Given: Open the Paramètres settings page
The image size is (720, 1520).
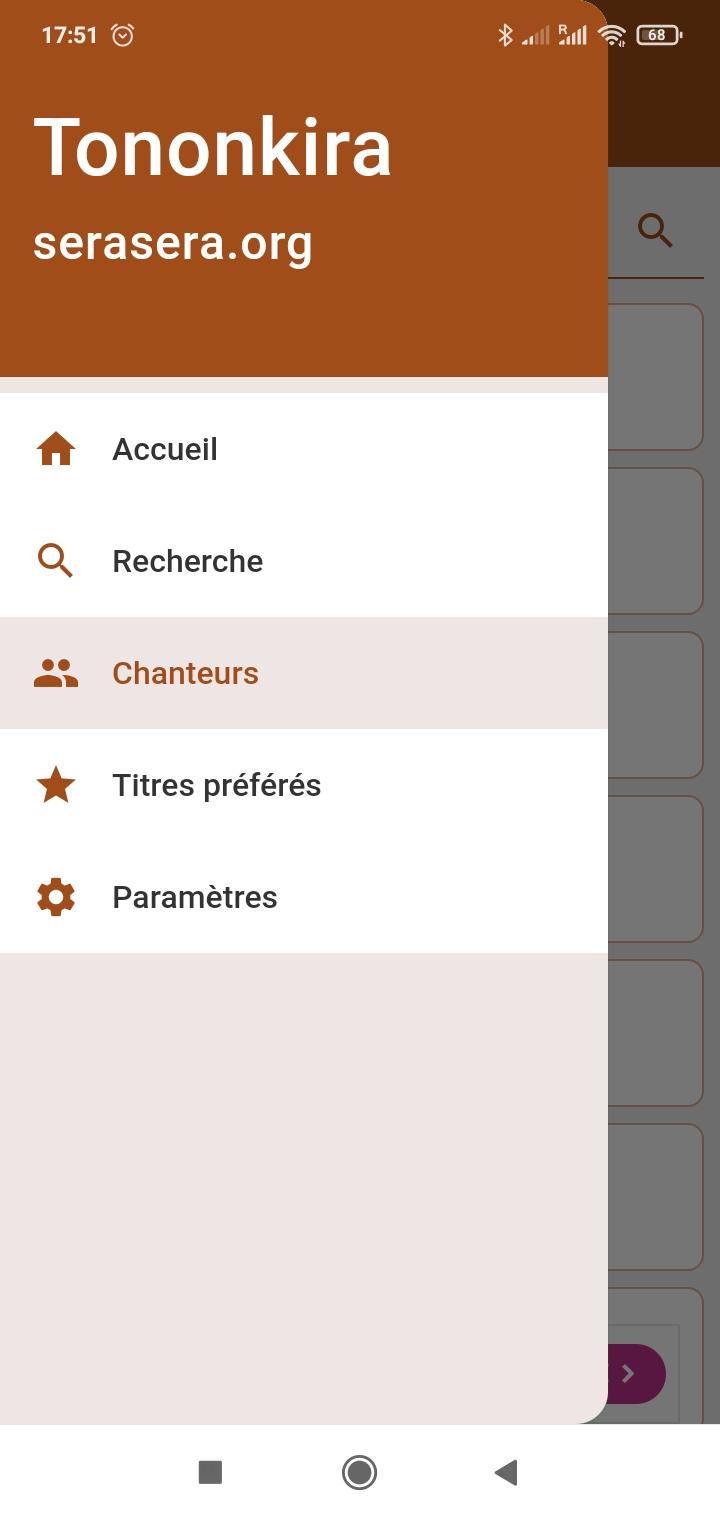Looking at the screenshot, I should pos(194,898).
